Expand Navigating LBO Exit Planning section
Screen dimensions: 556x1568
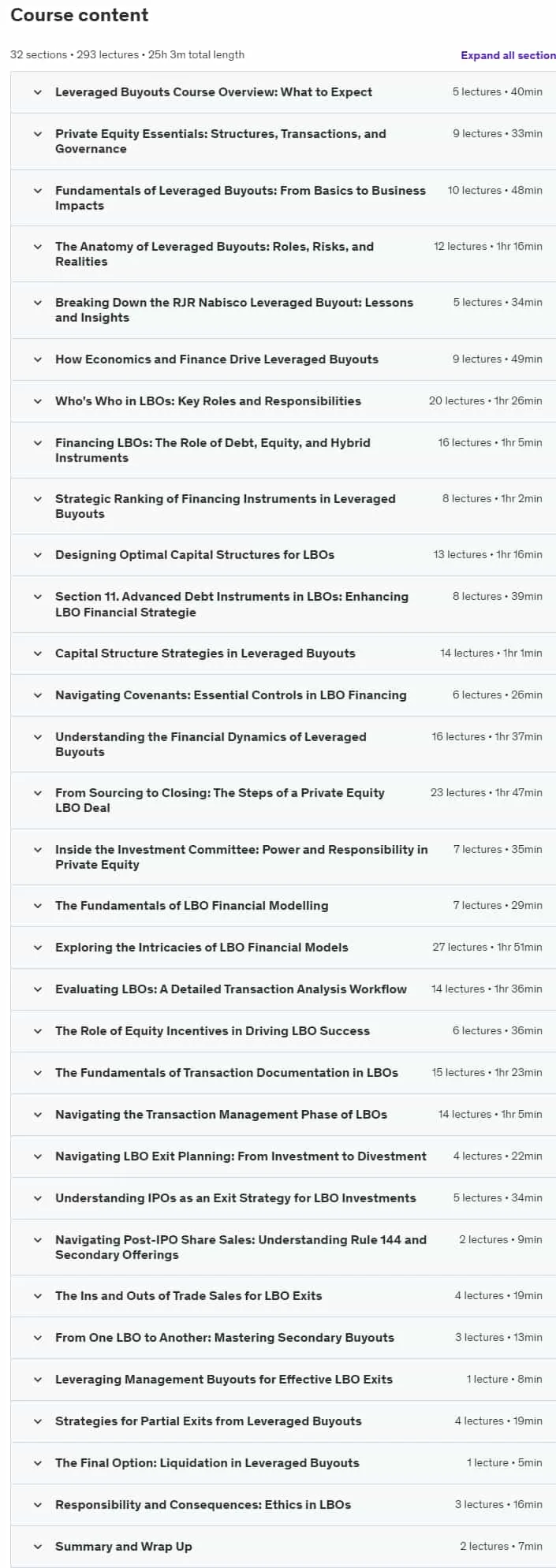283,1156
